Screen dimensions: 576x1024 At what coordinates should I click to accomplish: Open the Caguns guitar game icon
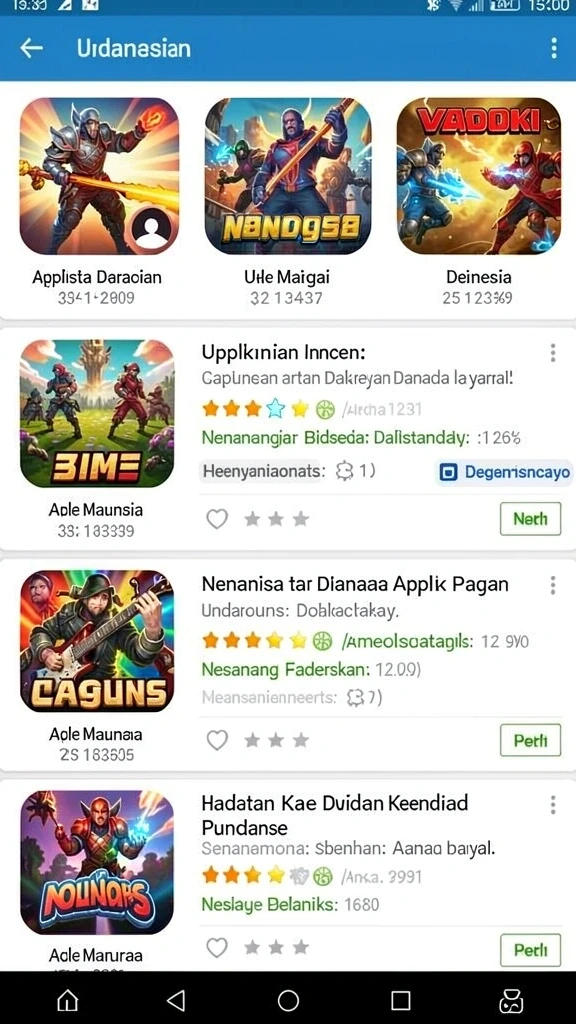point(97,641)
